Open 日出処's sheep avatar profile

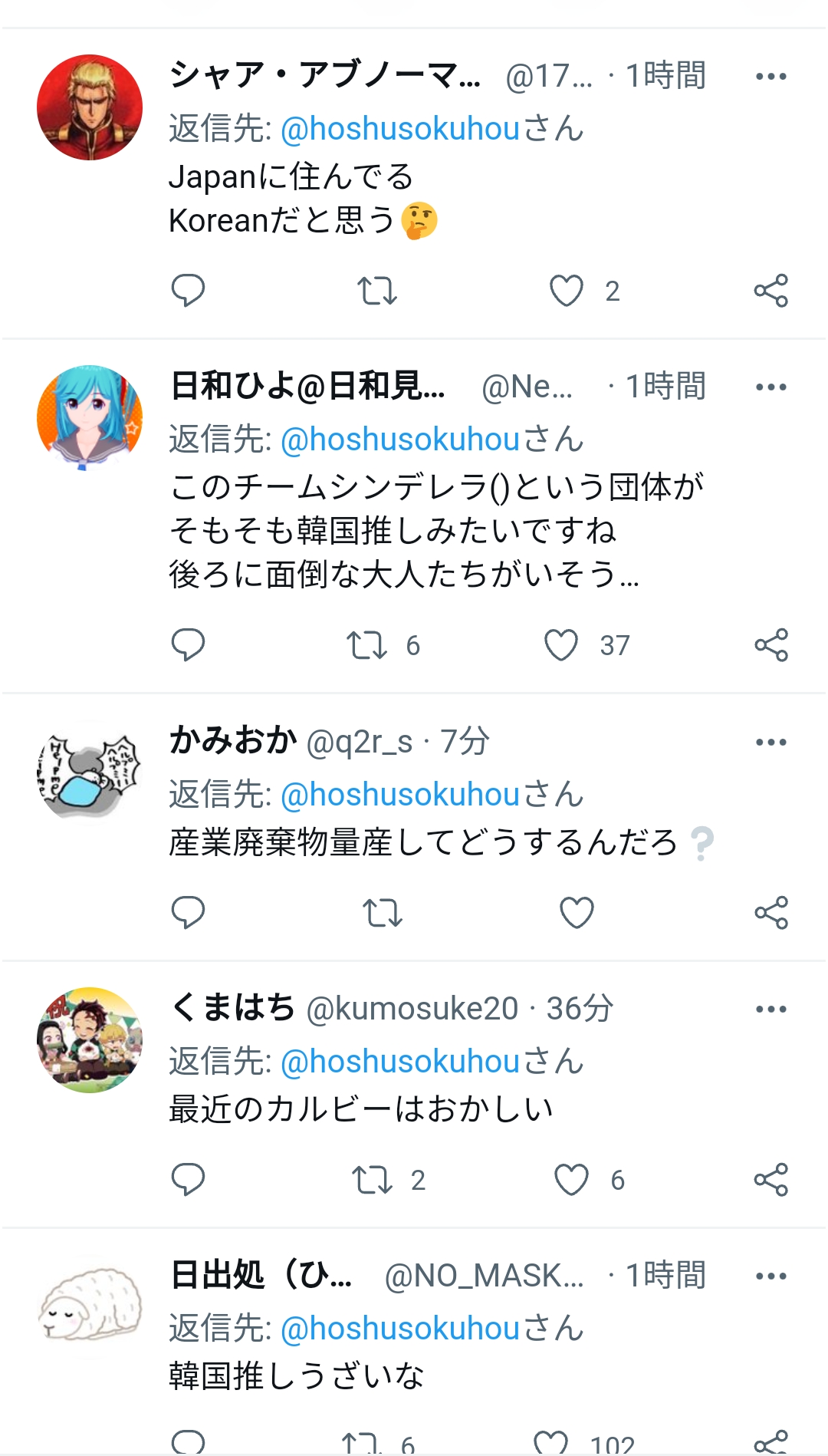coord(90,1306)
